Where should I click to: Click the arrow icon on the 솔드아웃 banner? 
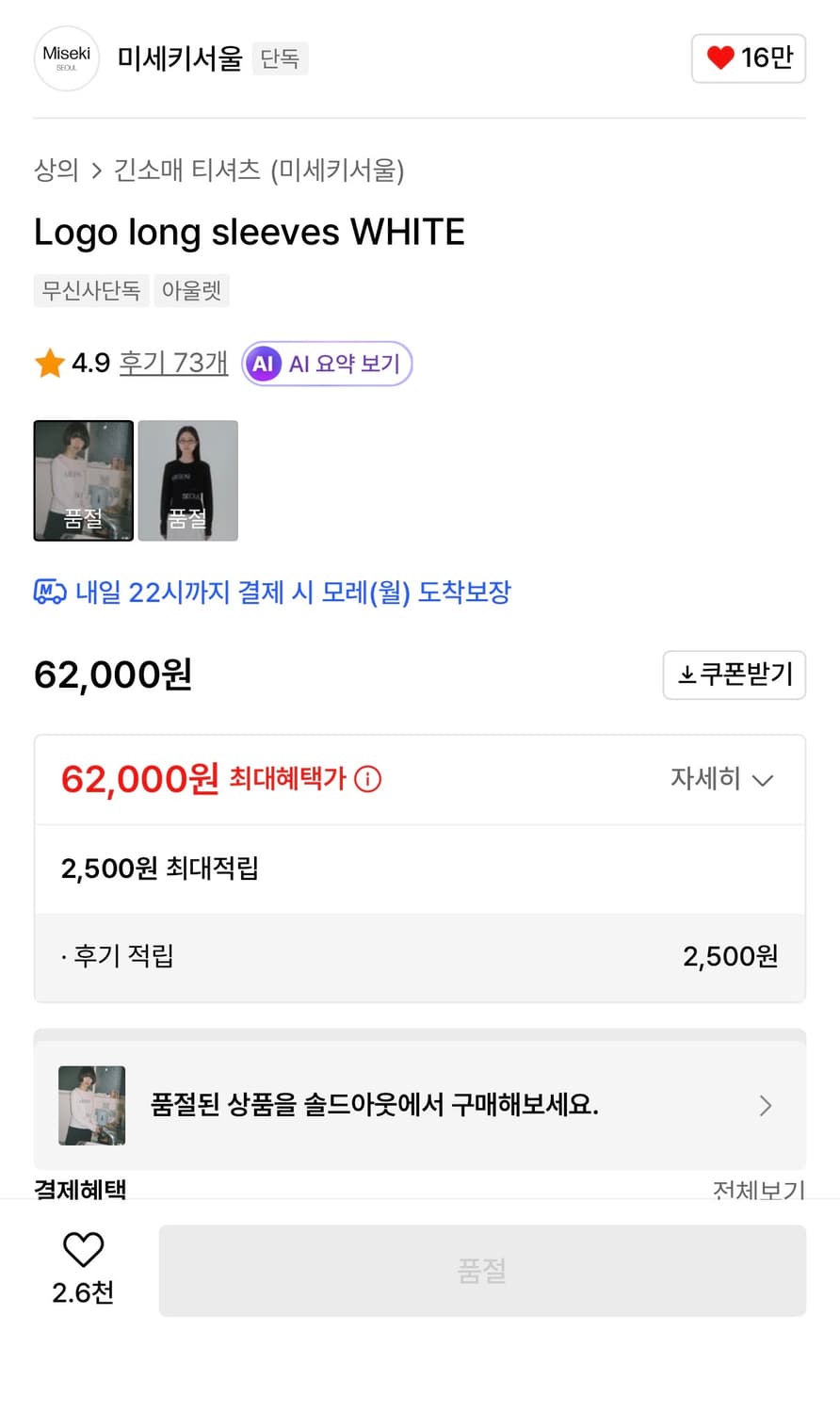765,1105
